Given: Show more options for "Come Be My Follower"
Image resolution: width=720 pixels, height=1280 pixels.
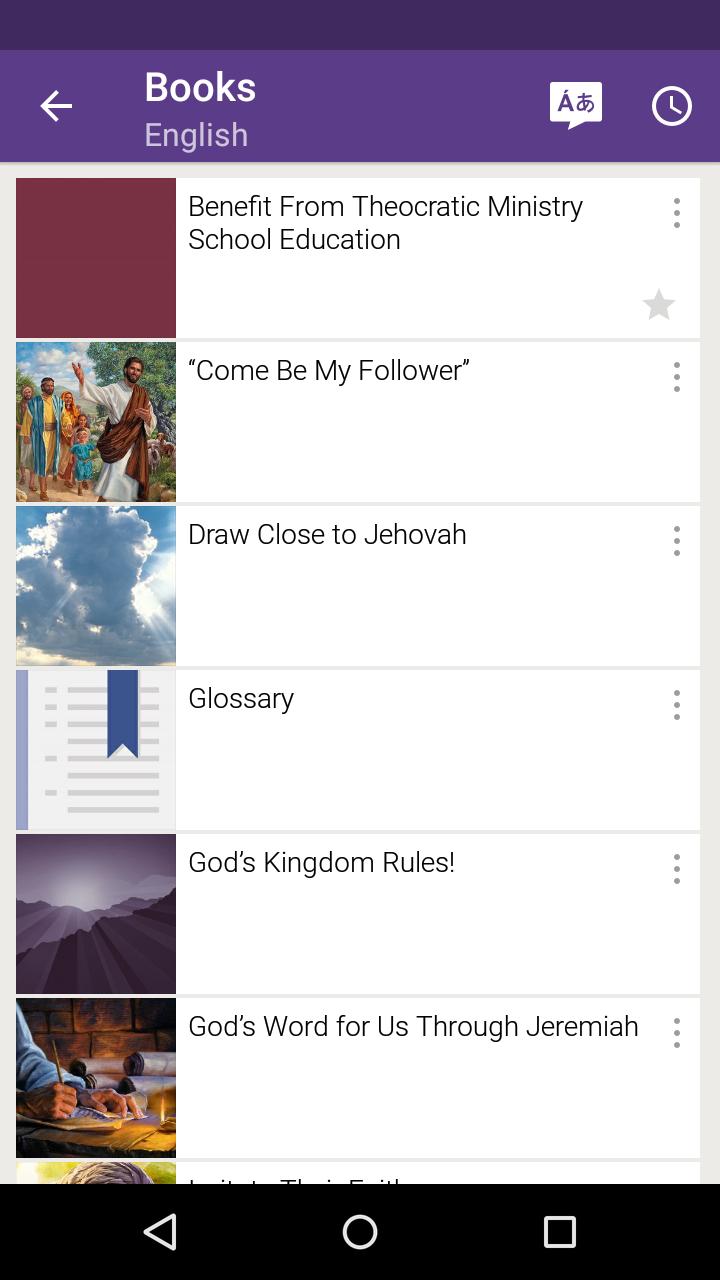Looking at the screenshot, I should click(x=677, y=377).
